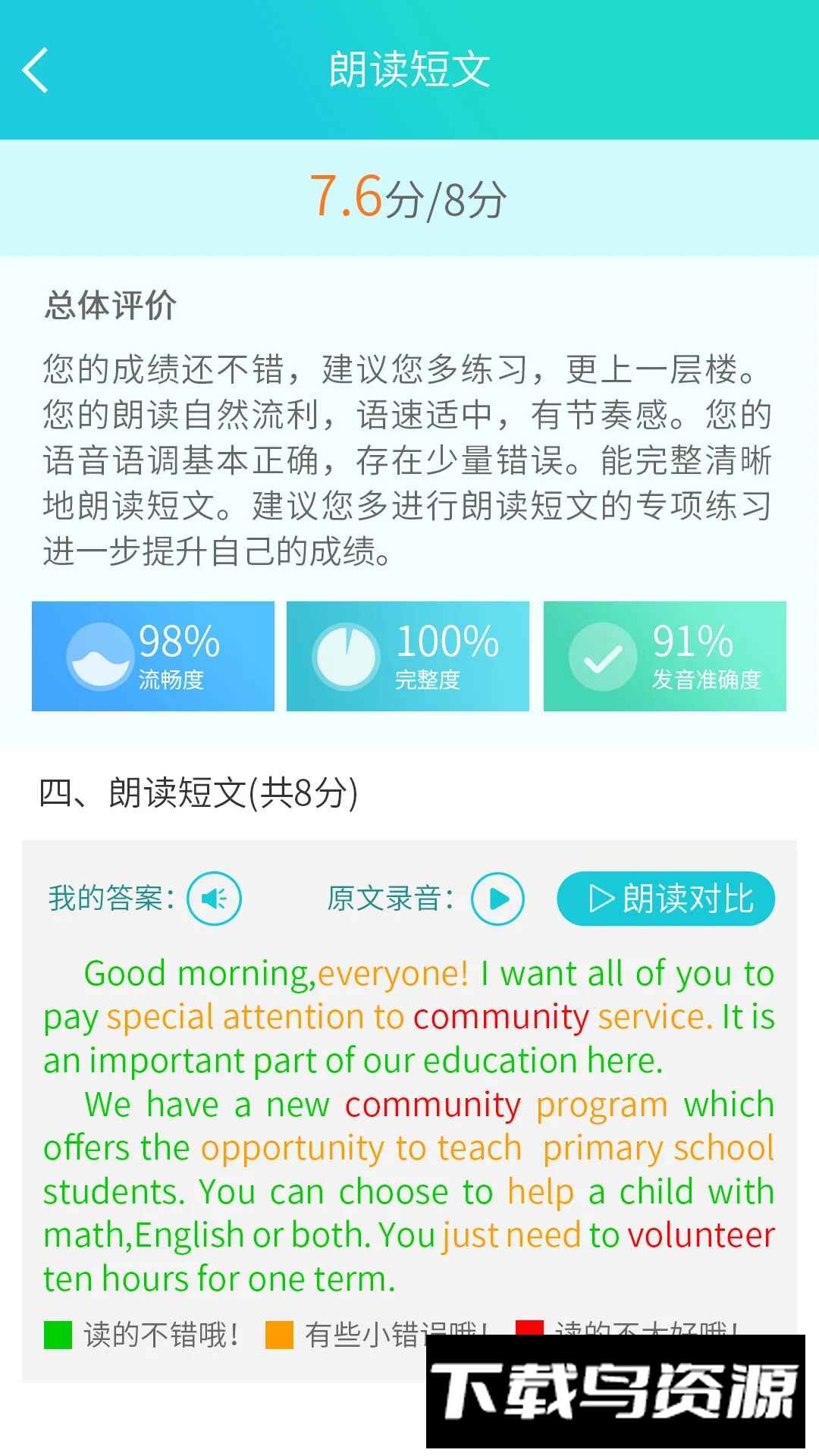Image resolution: width=819 pixels, height=1456 pixels.
Task: Play my answer recording via speaker icon
Action: [x=215, y=898]
